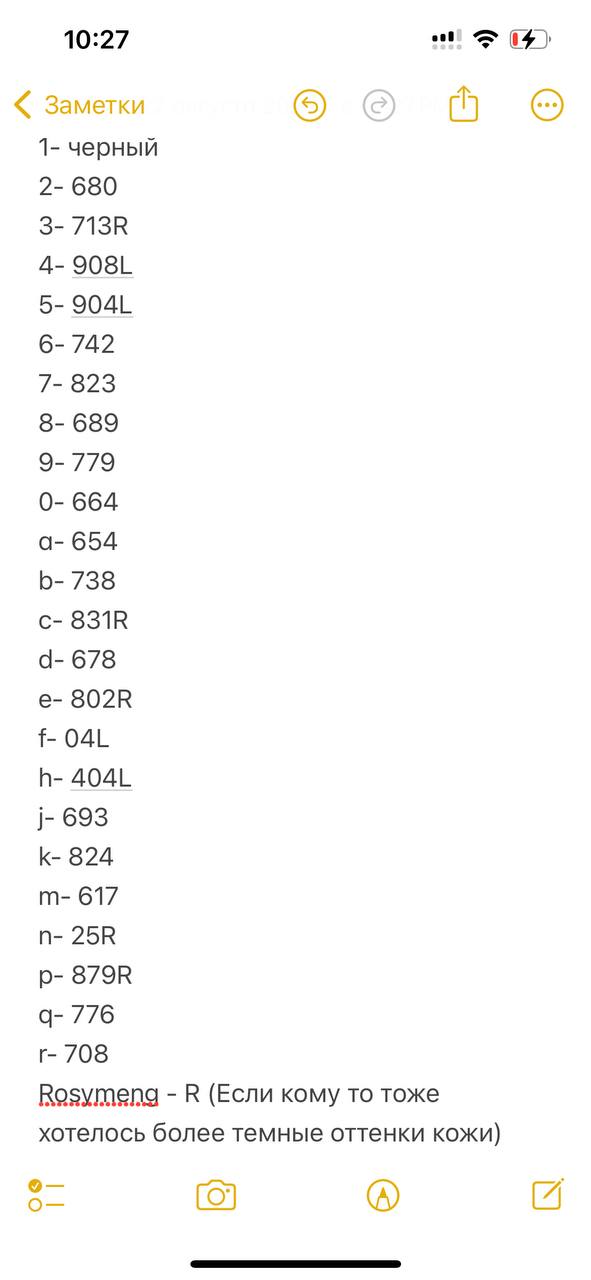The image size is (591, 1280).
Task: Share this note
Action: tap(464, 104)
